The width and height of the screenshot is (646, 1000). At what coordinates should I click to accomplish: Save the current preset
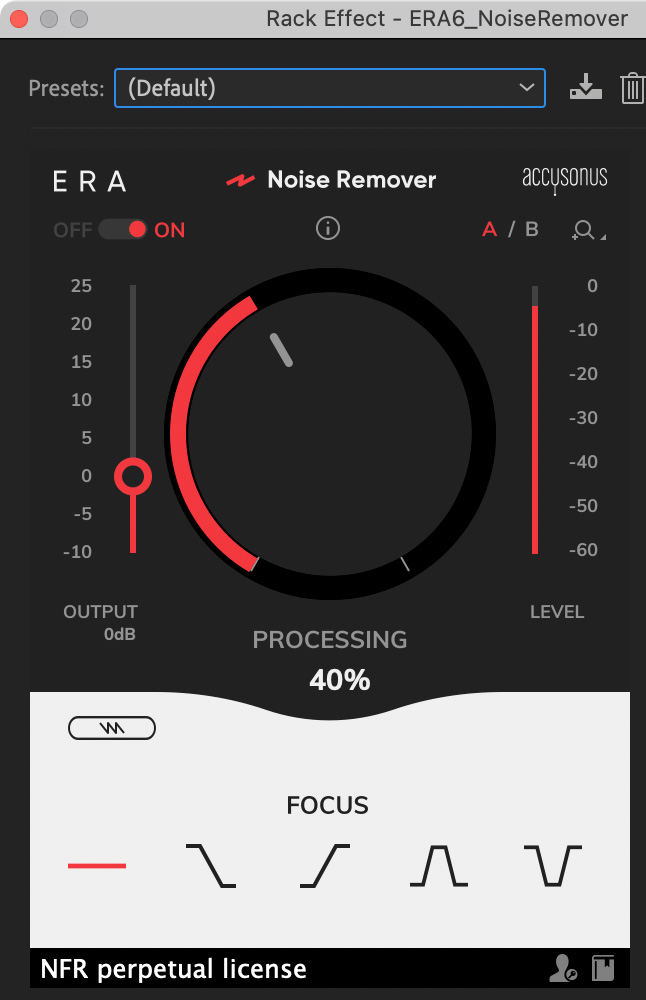click(586, 88)
